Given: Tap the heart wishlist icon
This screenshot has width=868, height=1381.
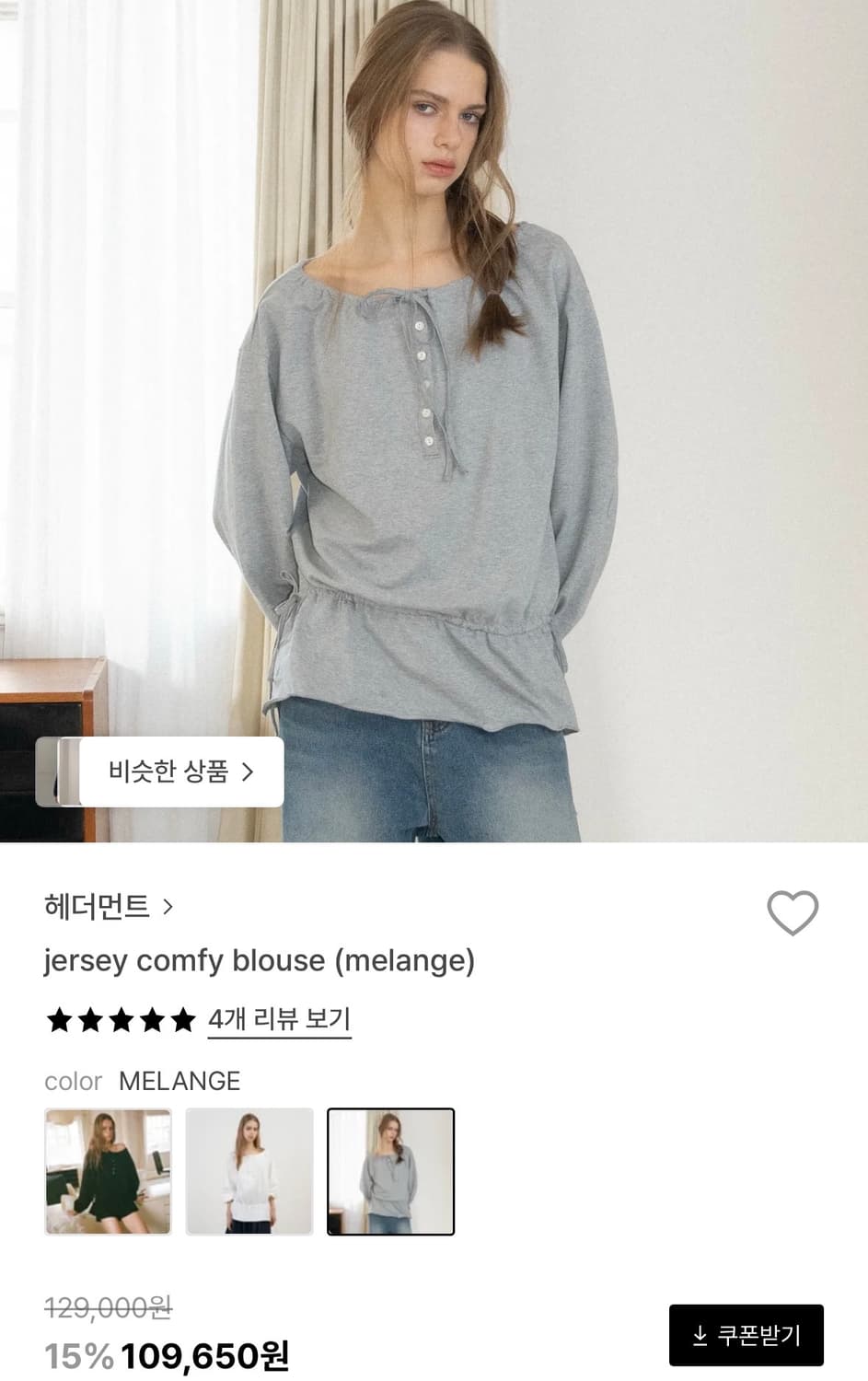Looking at the screenshot, I should (793, 914).
